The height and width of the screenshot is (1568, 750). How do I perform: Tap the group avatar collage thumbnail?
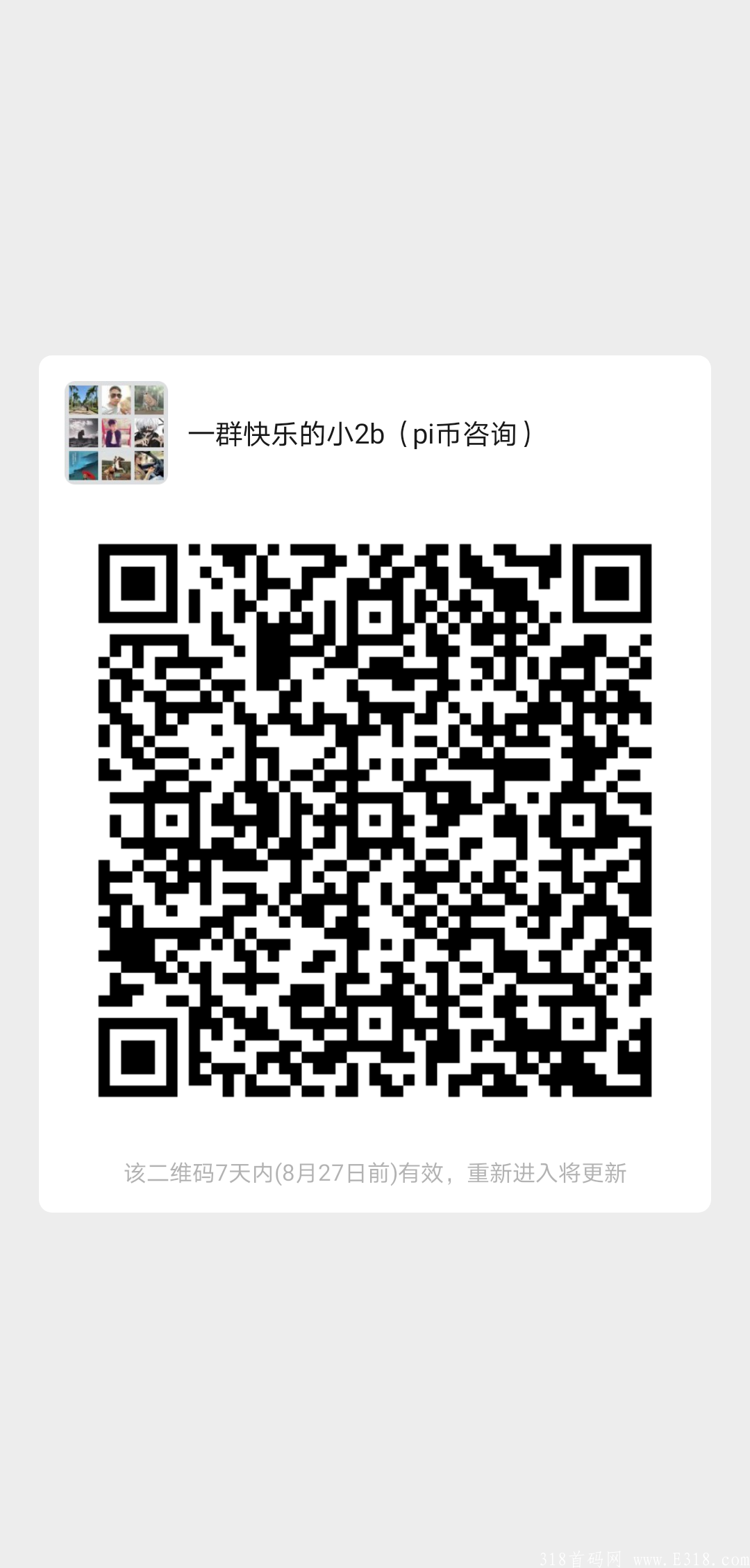(117, 432)
